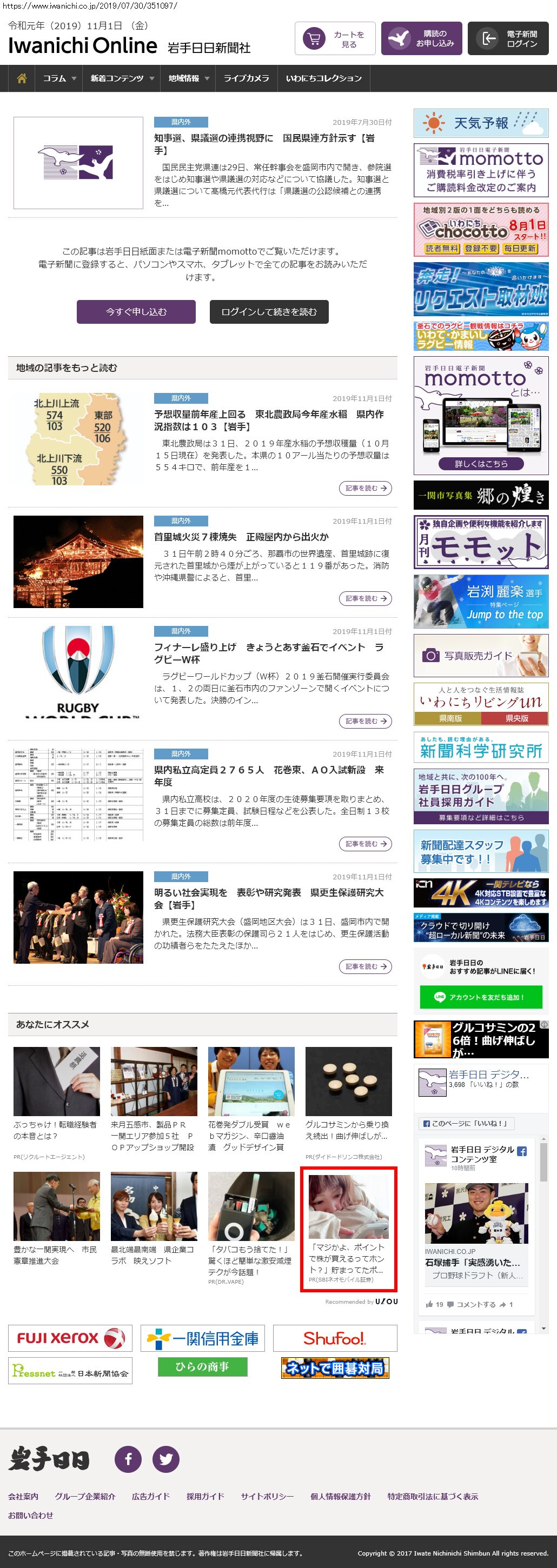Image resolution: width=557 pixels, height=1568 pixels.
Task: Open the Twitter icon in the footer
Action: [165, 1459]
